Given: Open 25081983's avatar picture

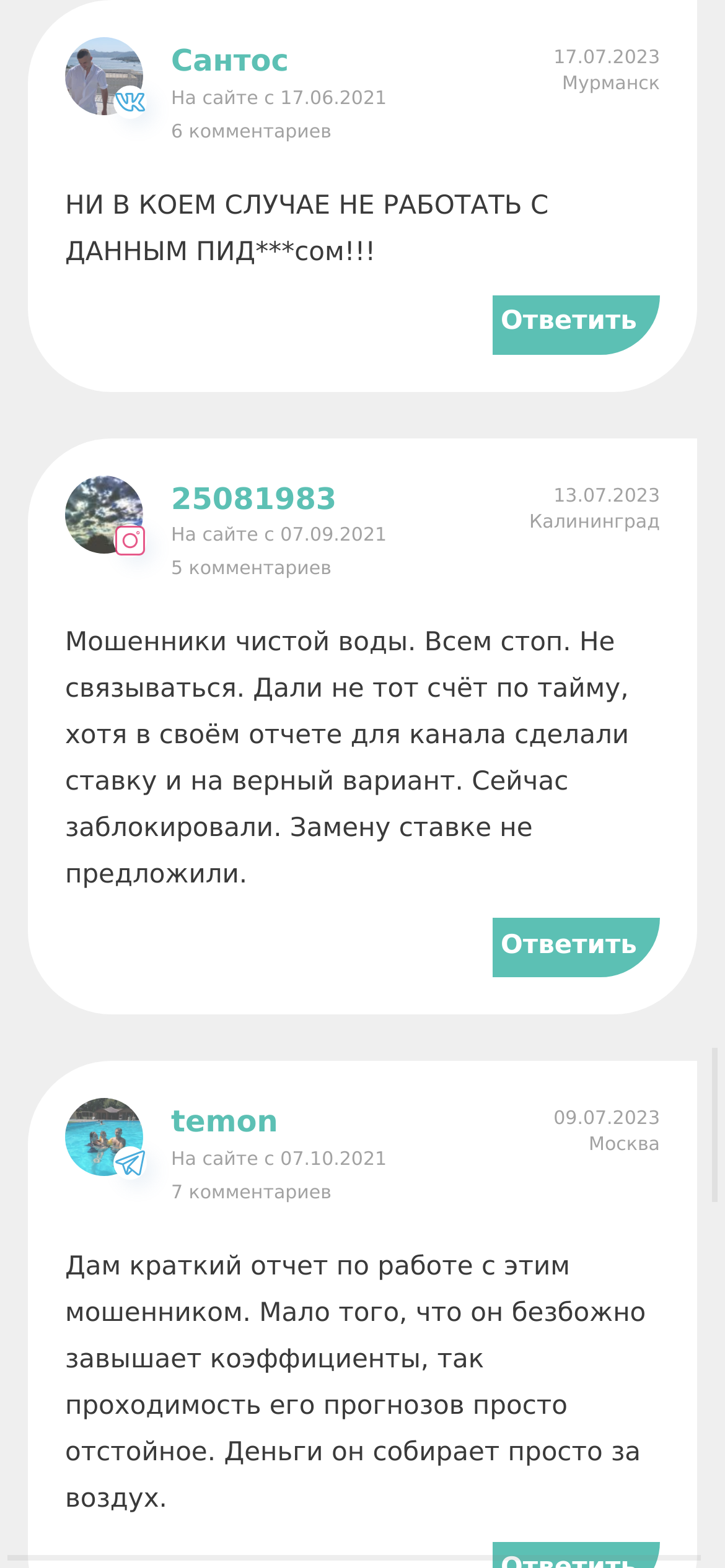Looking at the screenshot, I should tap(104, 515).
